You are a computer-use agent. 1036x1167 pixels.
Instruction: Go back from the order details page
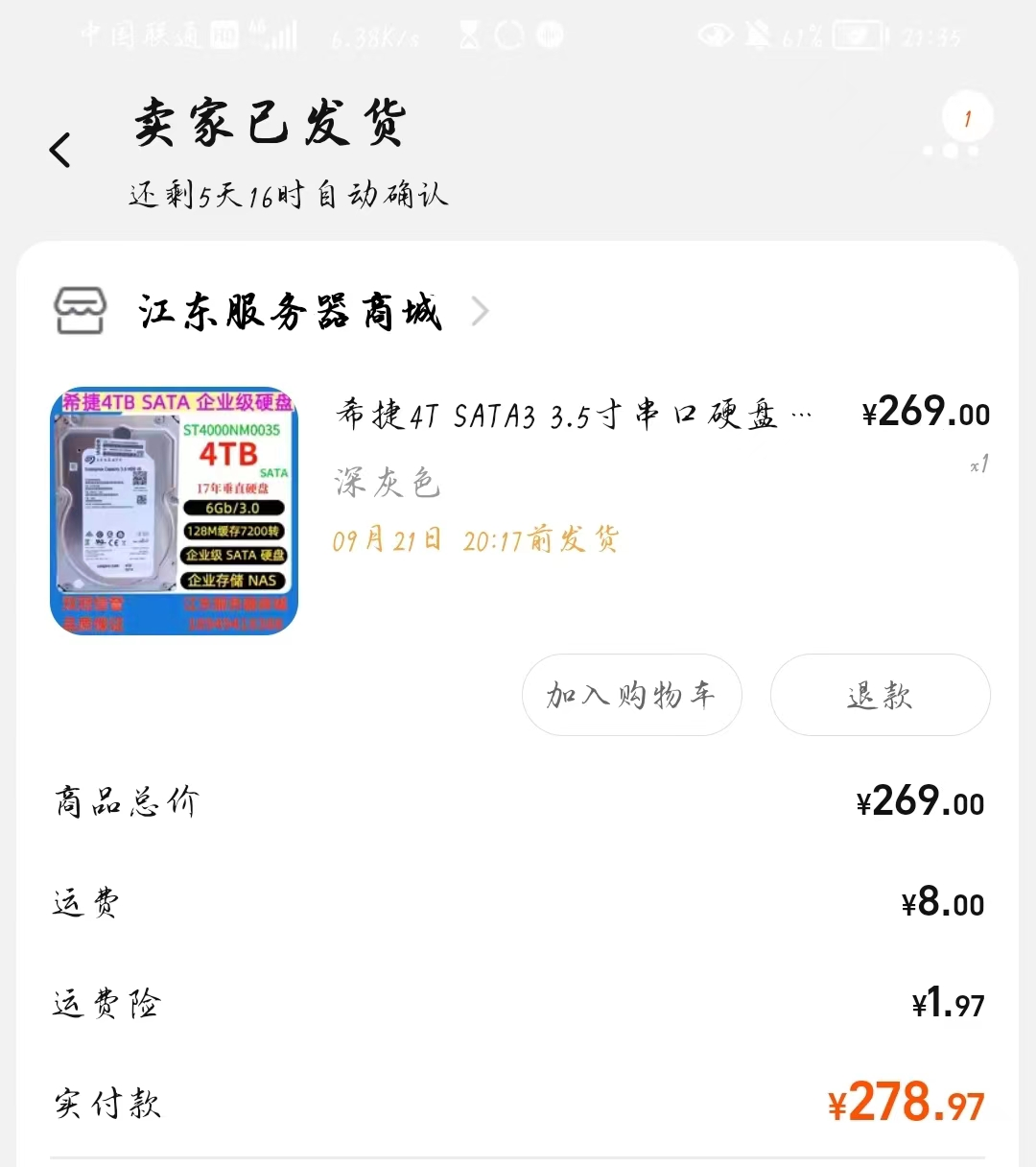(x=60, y=151)
